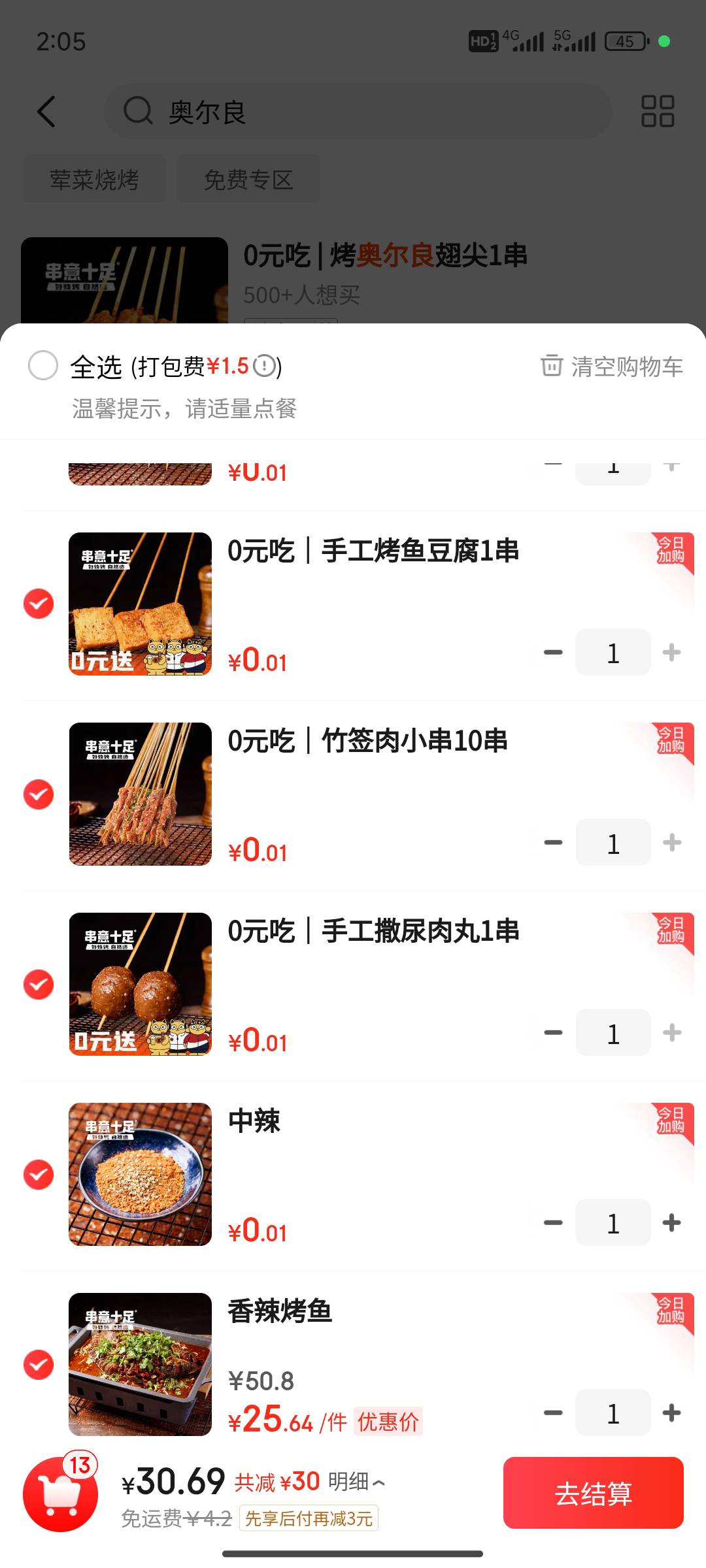Open the packaging fee info icon
Image resolution: width=706 pixels, height=1568 pixels.
click(x=265, y=366)
